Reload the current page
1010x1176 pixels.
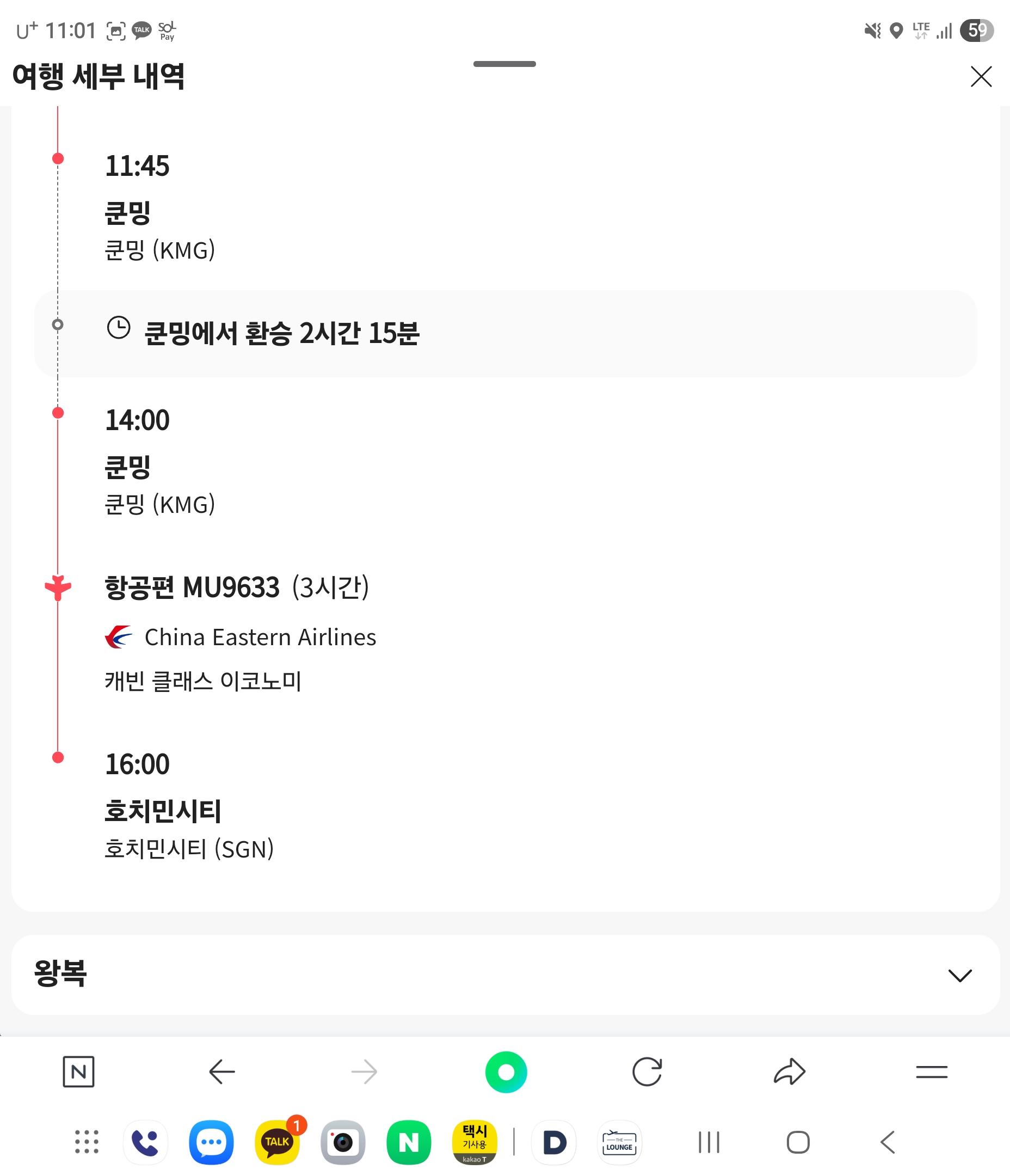tap(647, 1072)
